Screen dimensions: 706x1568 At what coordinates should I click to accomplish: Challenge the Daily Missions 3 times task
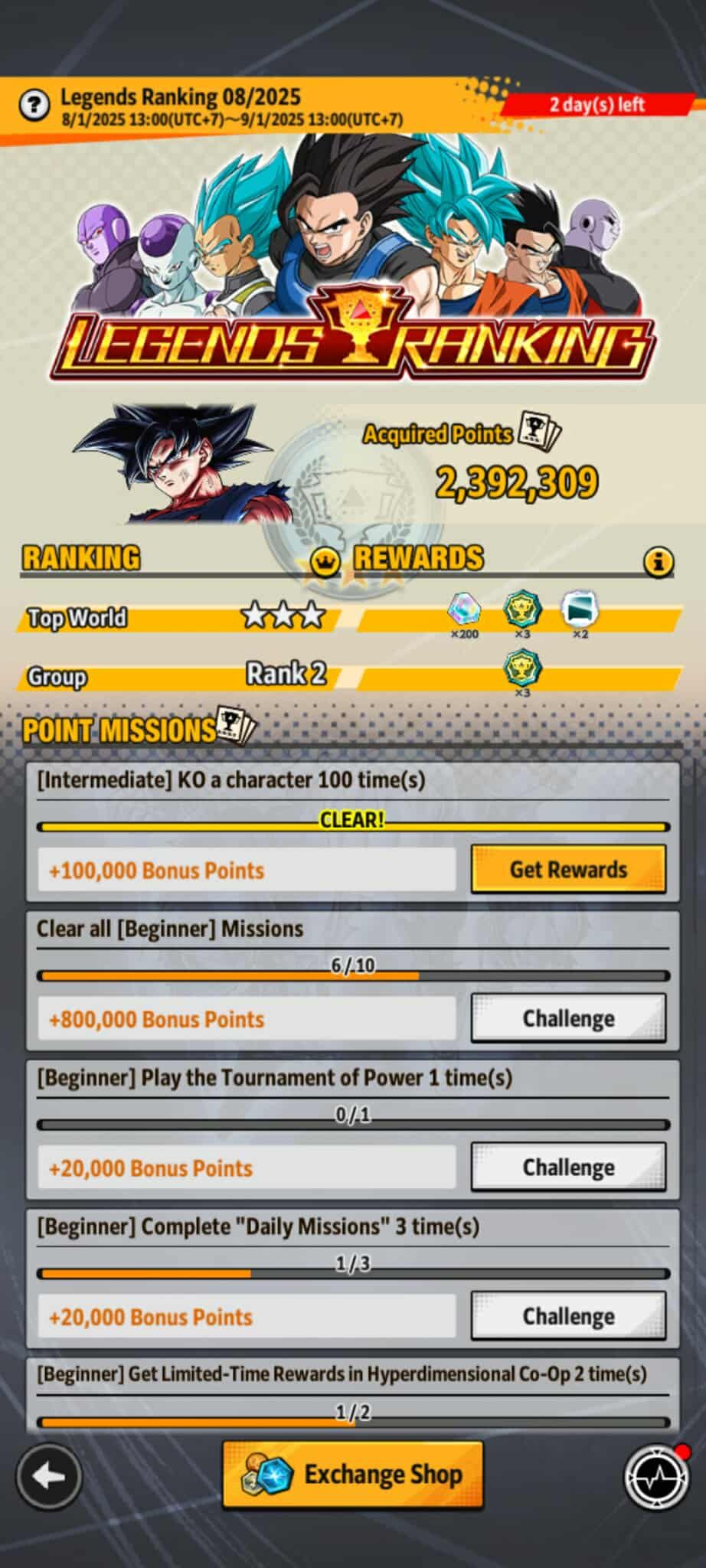(567, 1315)
